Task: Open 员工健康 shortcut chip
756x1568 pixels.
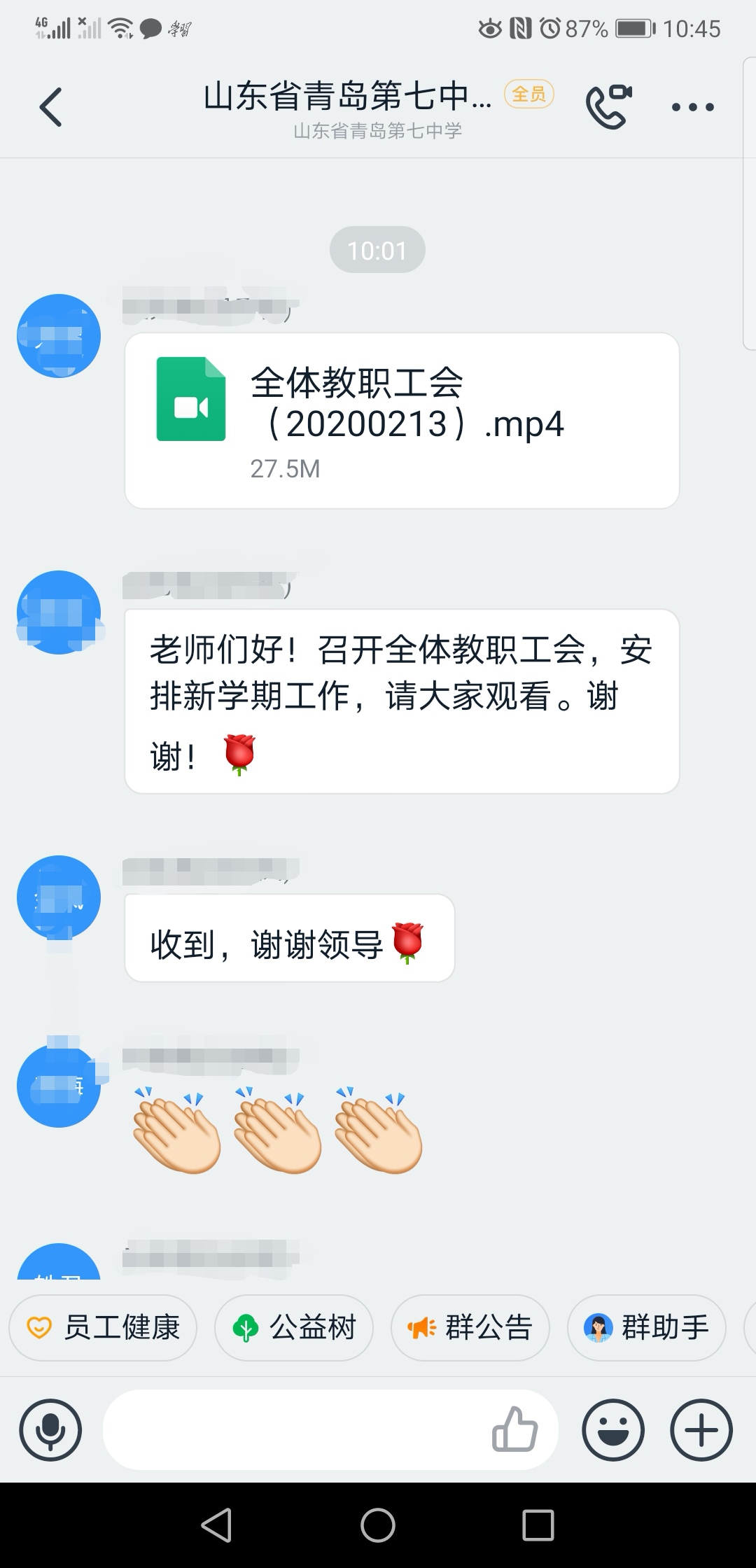Action: [104, 1327]
